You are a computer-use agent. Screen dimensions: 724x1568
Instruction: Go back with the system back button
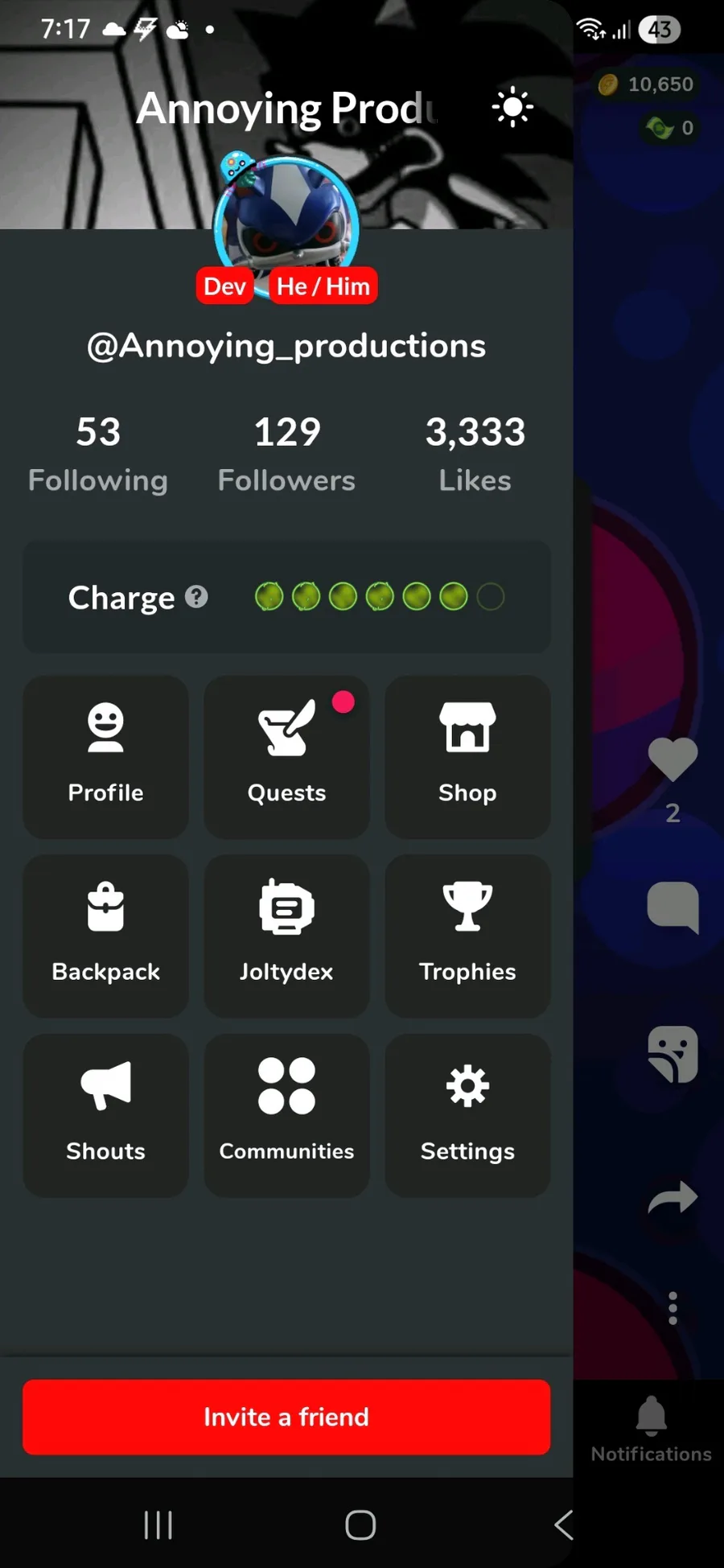564,1525
